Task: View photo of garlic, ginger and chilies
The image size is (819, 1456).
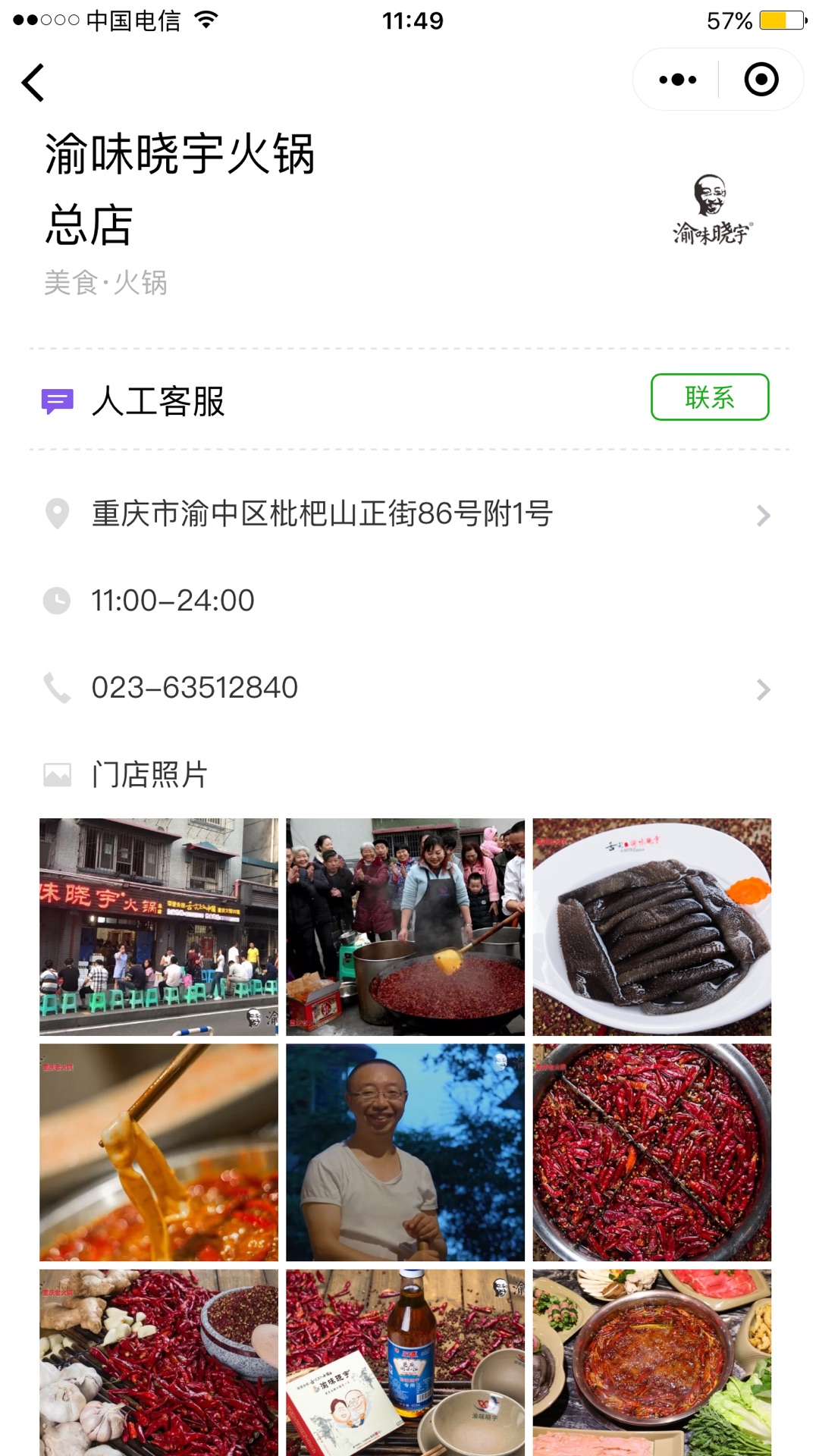Action: click(x=158, y=1362)
